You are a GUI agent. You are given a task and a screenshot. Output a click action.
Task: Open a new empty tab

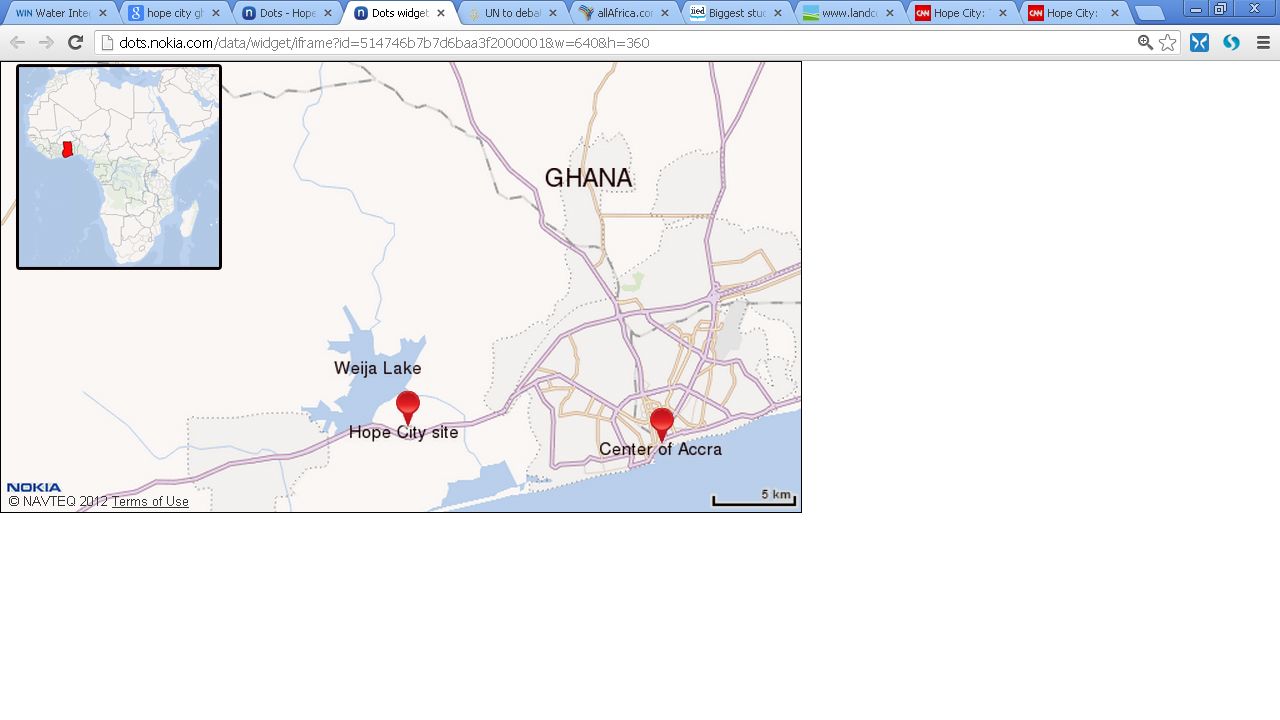tap(1149, 13)
